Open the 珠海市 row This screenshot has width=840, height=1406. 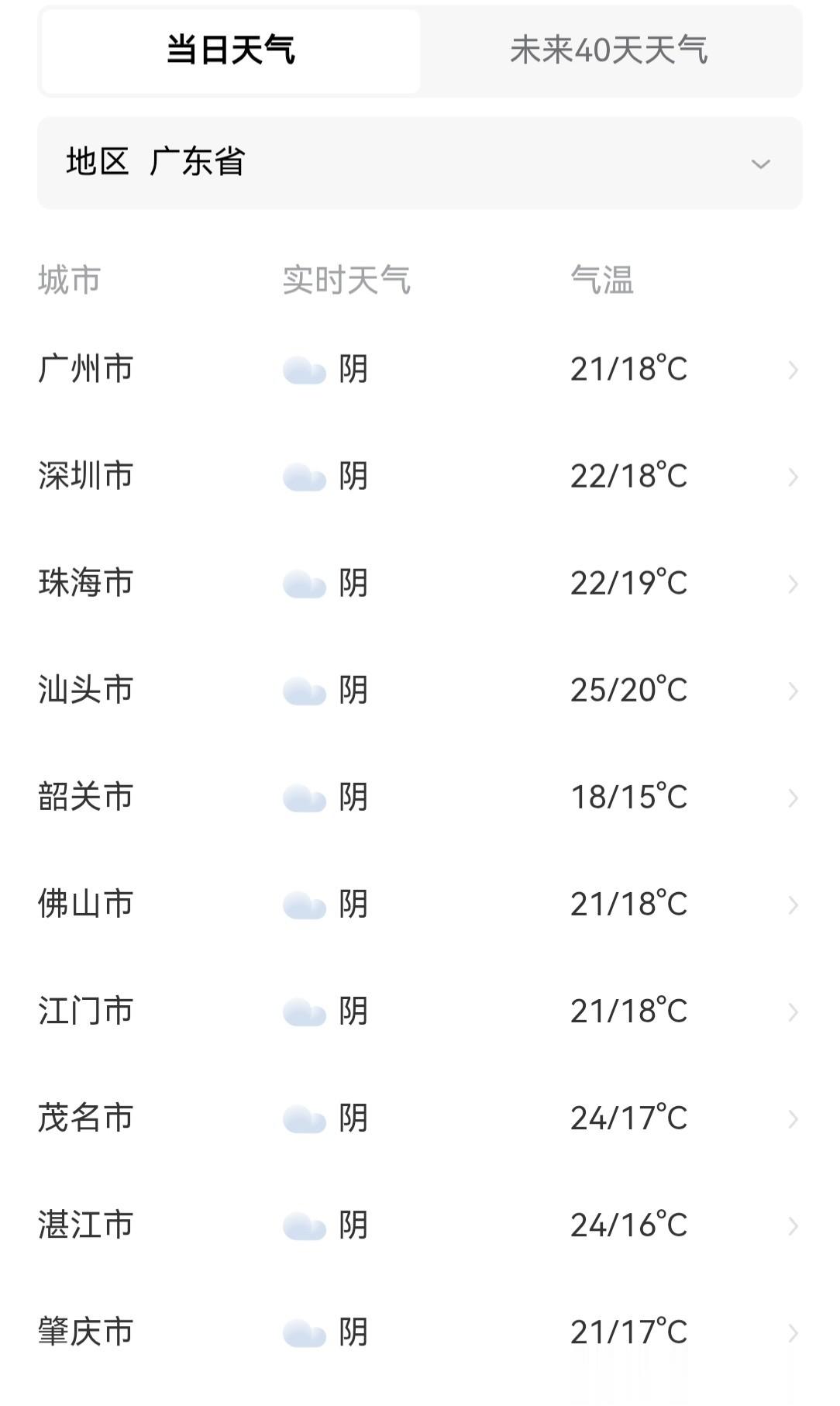pyautogui.click(x=418, y=583)
